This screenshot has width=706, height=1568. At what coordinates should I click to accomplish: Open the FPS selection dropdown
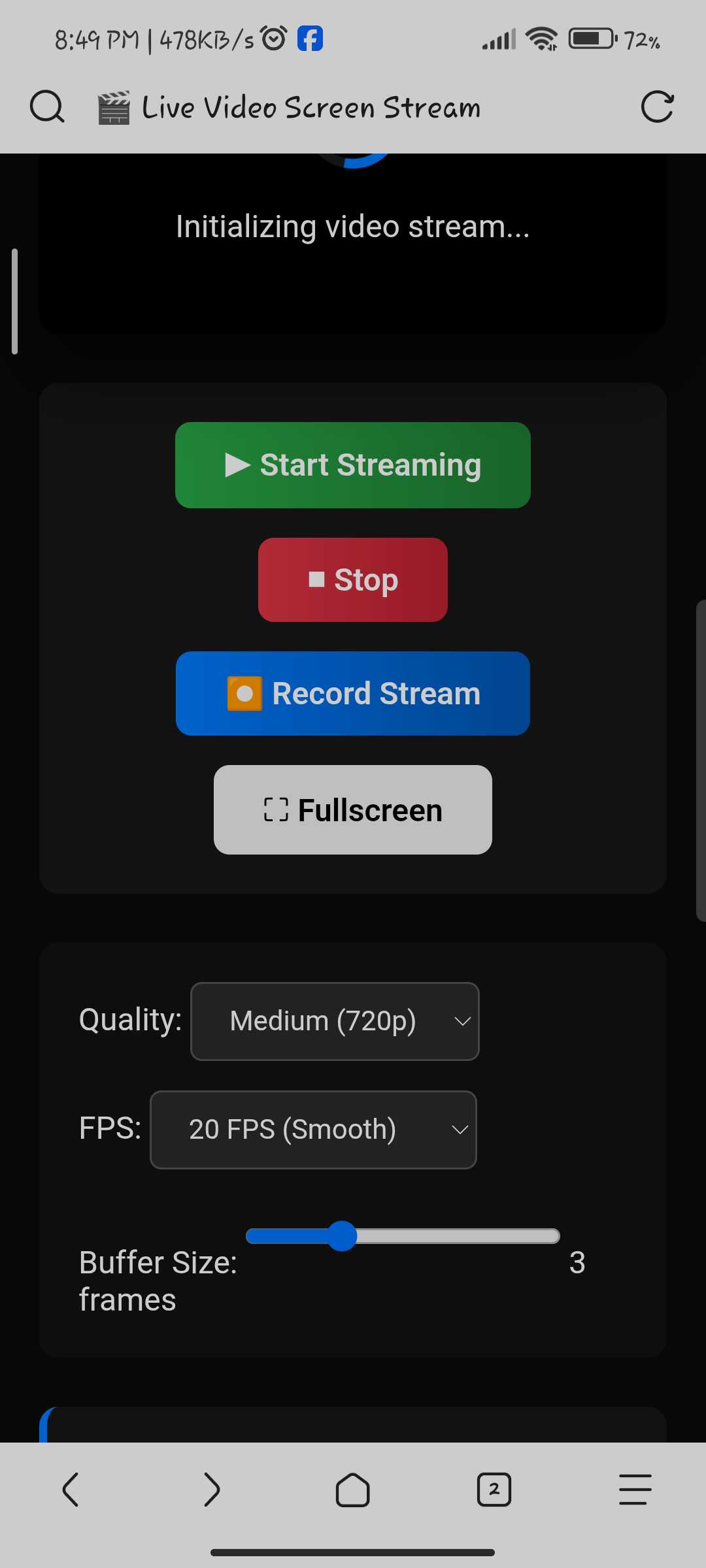313,1130
